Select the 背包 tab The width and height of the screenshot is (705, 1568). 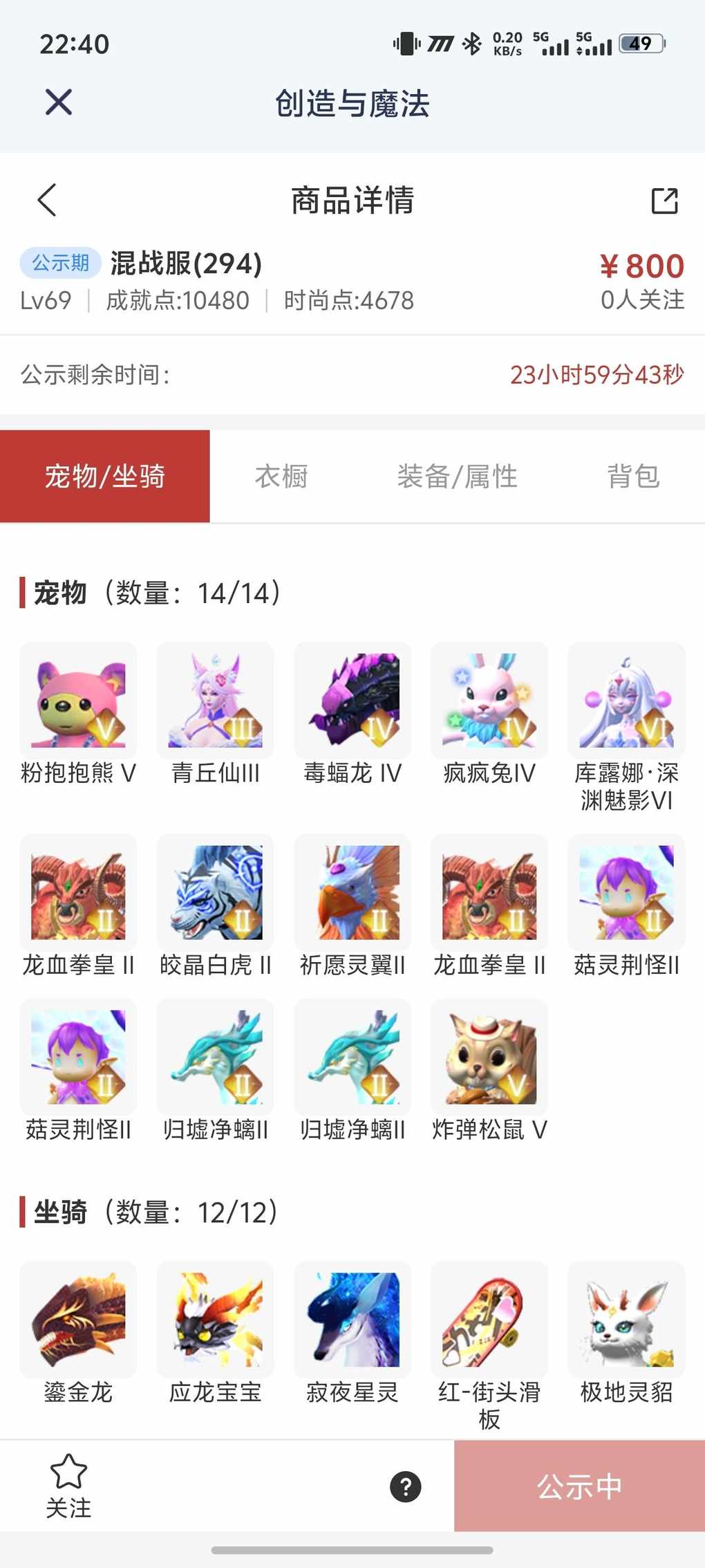point(632,477)
